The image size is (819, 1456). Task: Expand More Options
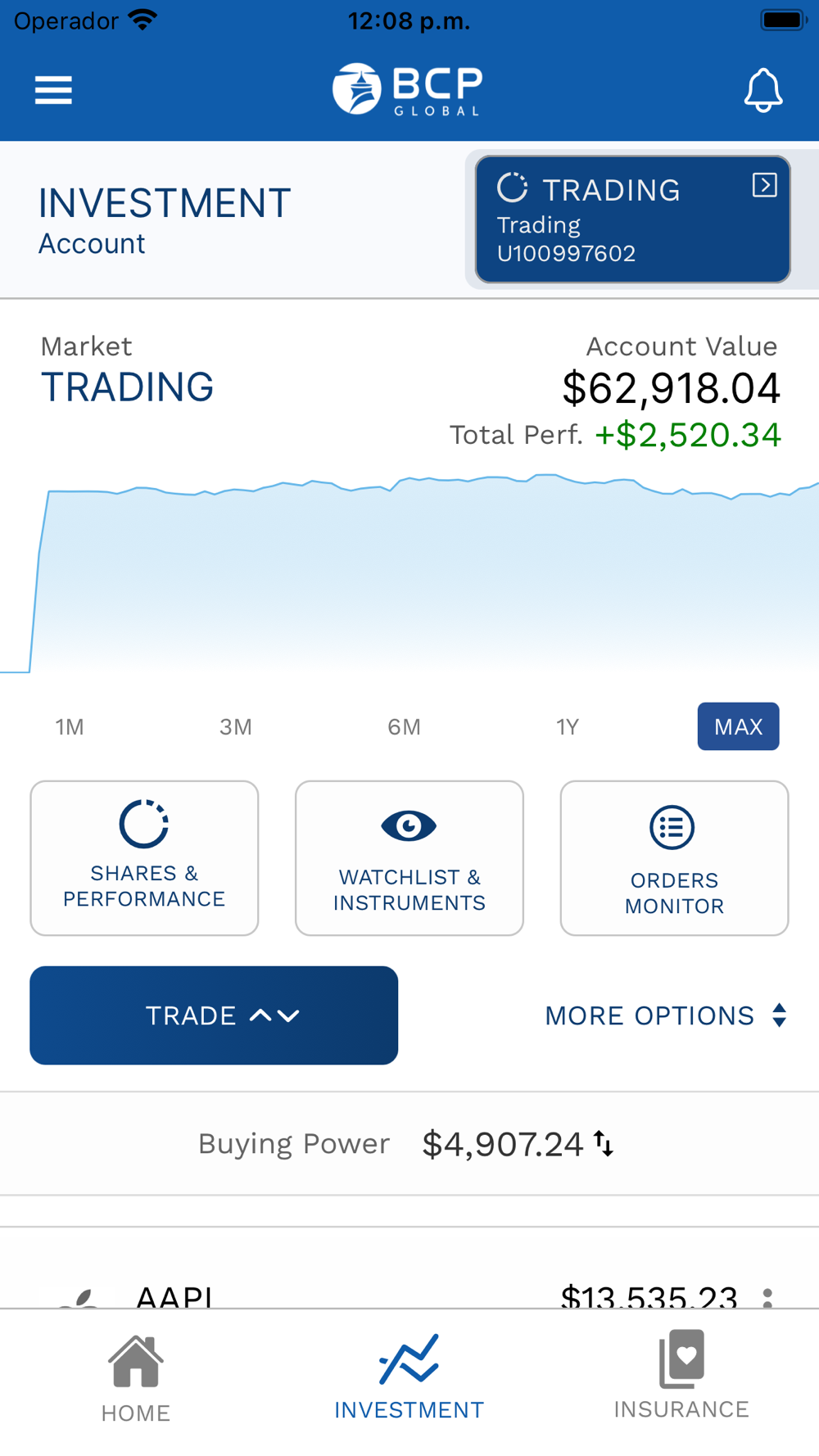666,1015
